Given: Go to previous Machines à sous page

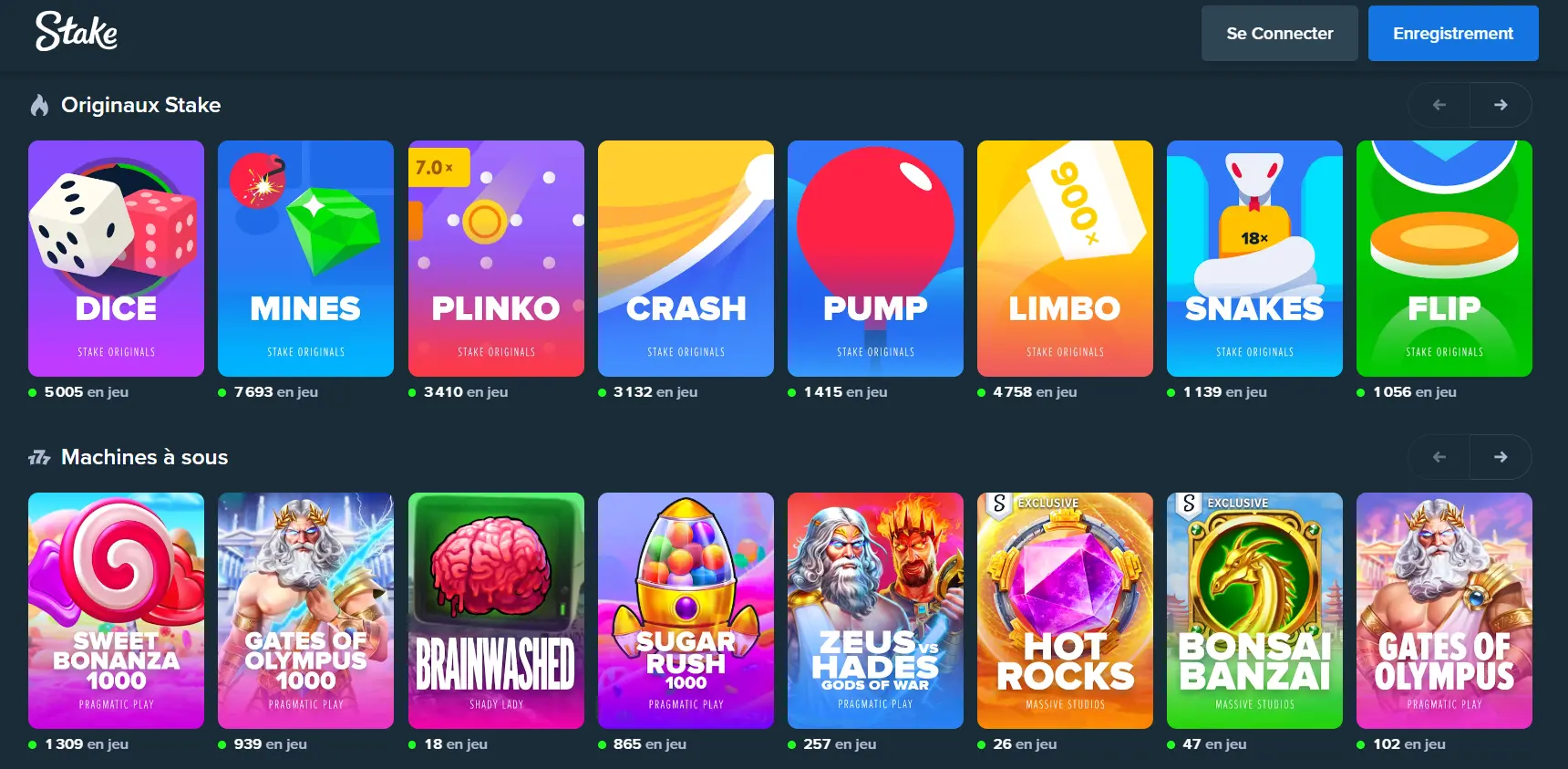Looking at the screenshot, I should point(1439,457).
